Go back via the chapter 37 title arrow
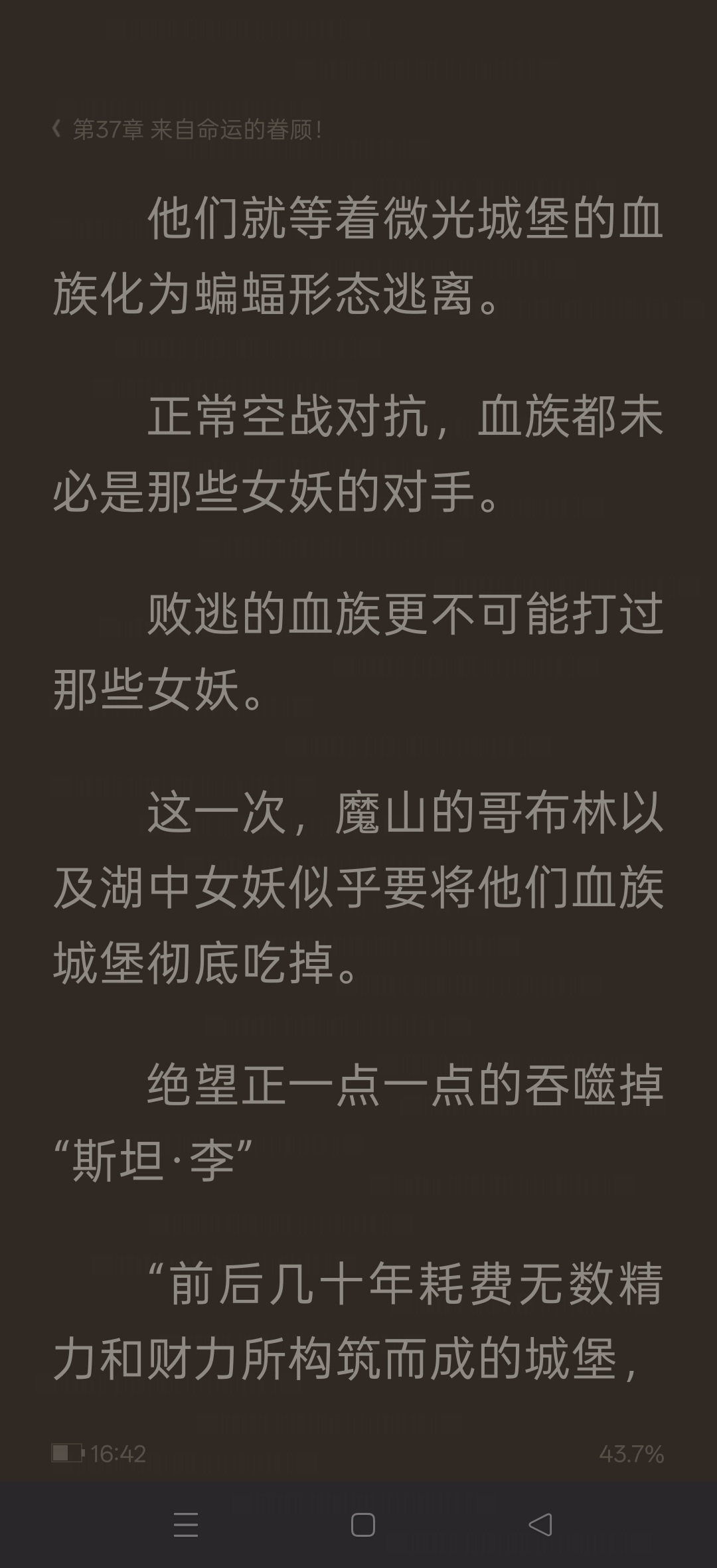The width and height of the screenshot is (717, 1568). (56, 129)
